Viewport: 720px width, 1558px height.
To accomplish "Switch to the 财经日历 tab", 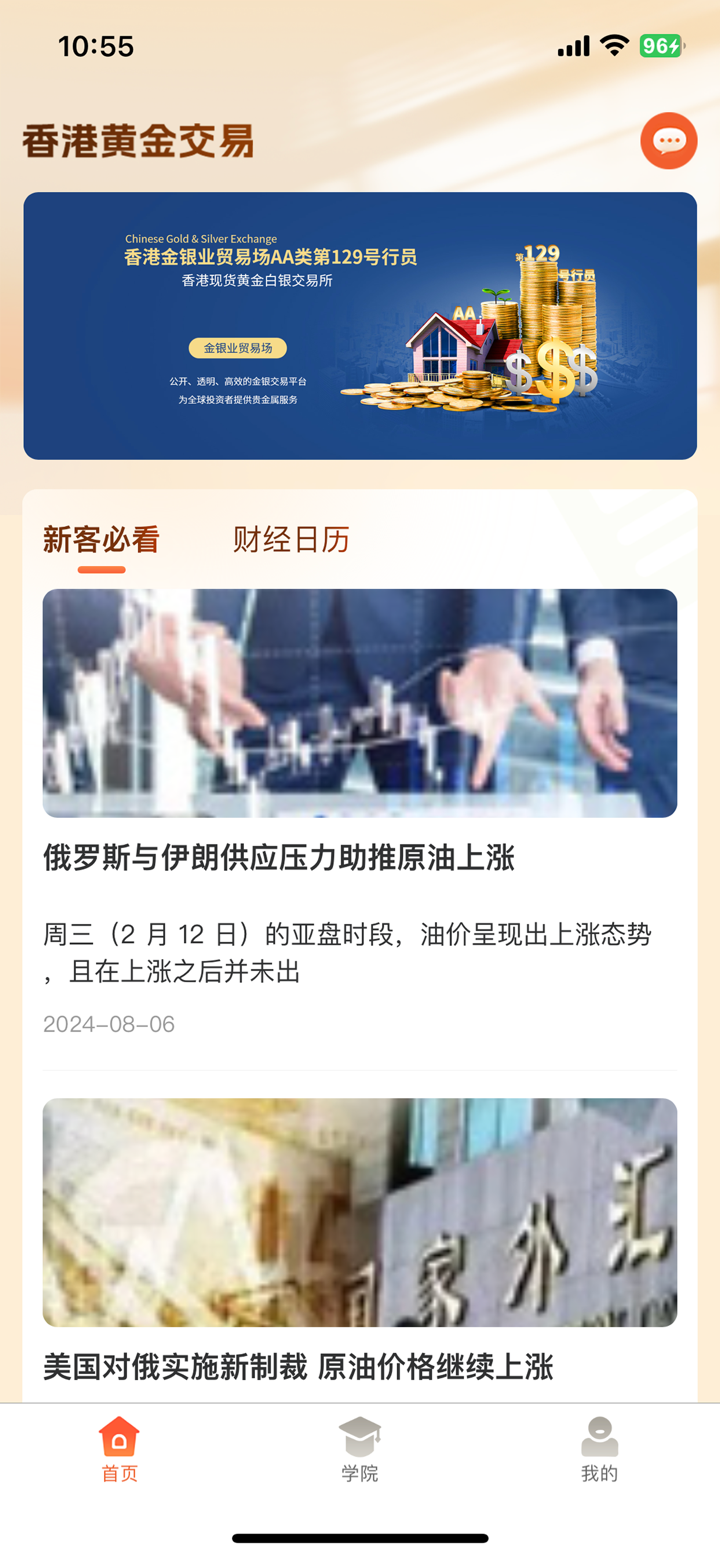I will 291,540.
